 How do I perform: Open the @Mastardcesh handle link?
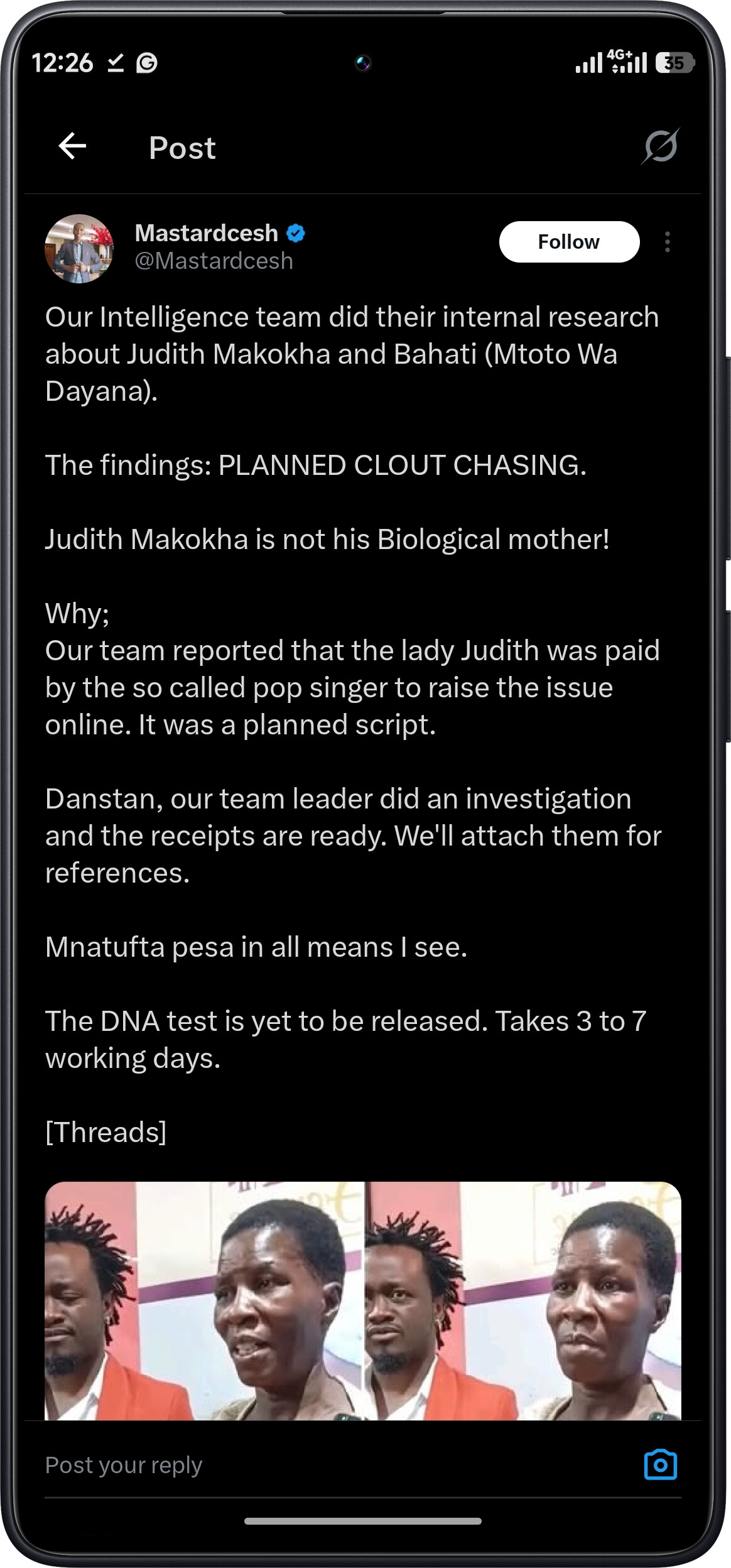(x=214, y=261)
